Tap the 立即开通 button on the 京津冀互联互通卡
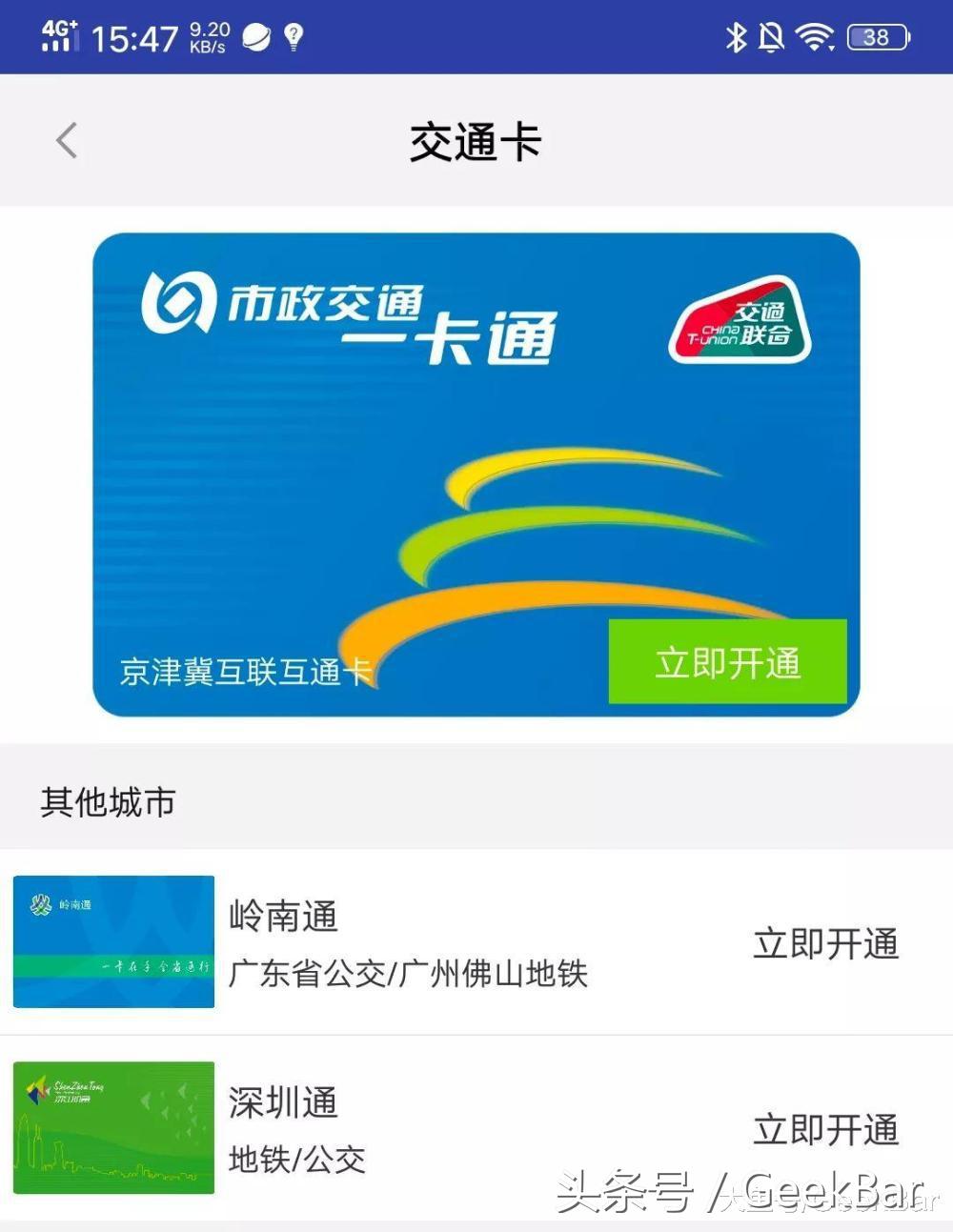The width and height of the screenshot is (953, 1232). click(728, 664)
